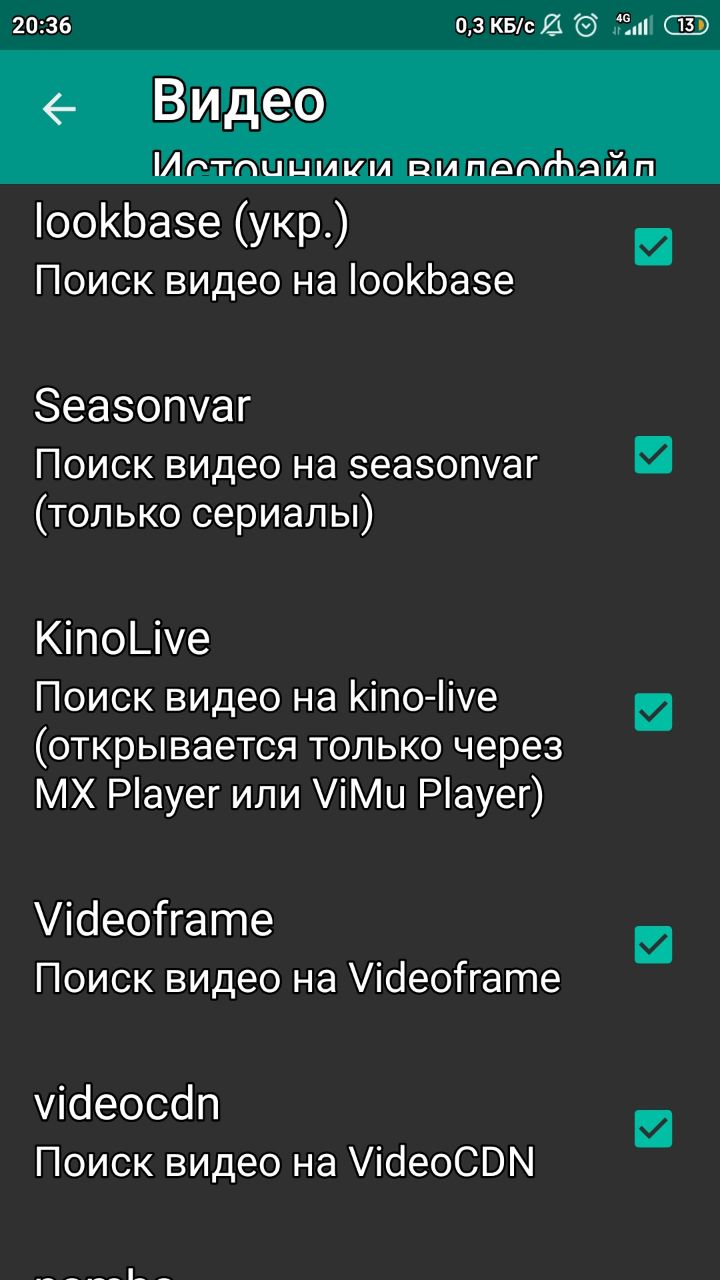Toggle the Seasonvar checkbox
Viewport: 720px width, 1280px height.
click(654, 455)
